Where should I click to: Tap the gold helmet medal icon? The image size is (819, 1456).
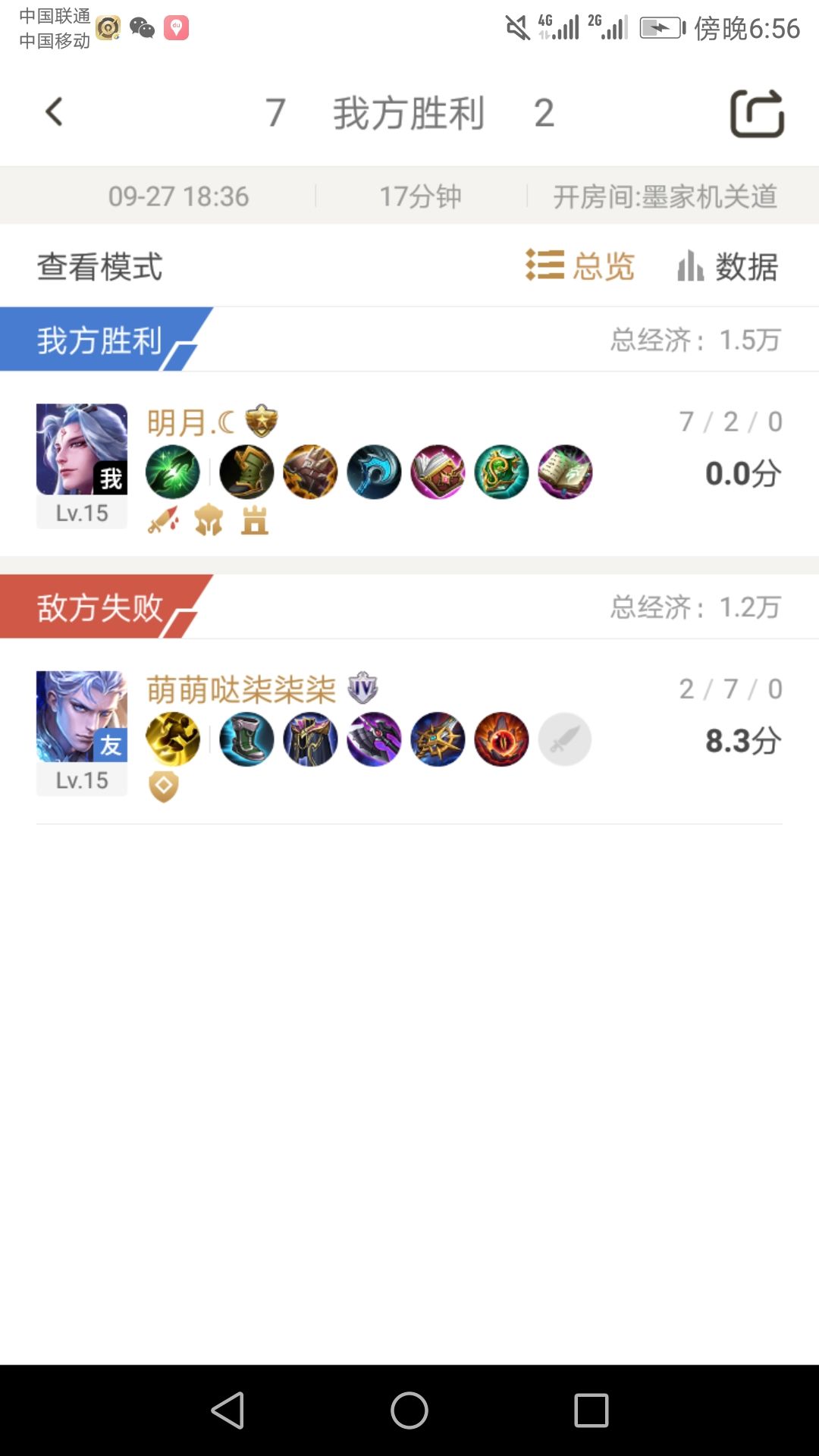pos(210,521)
